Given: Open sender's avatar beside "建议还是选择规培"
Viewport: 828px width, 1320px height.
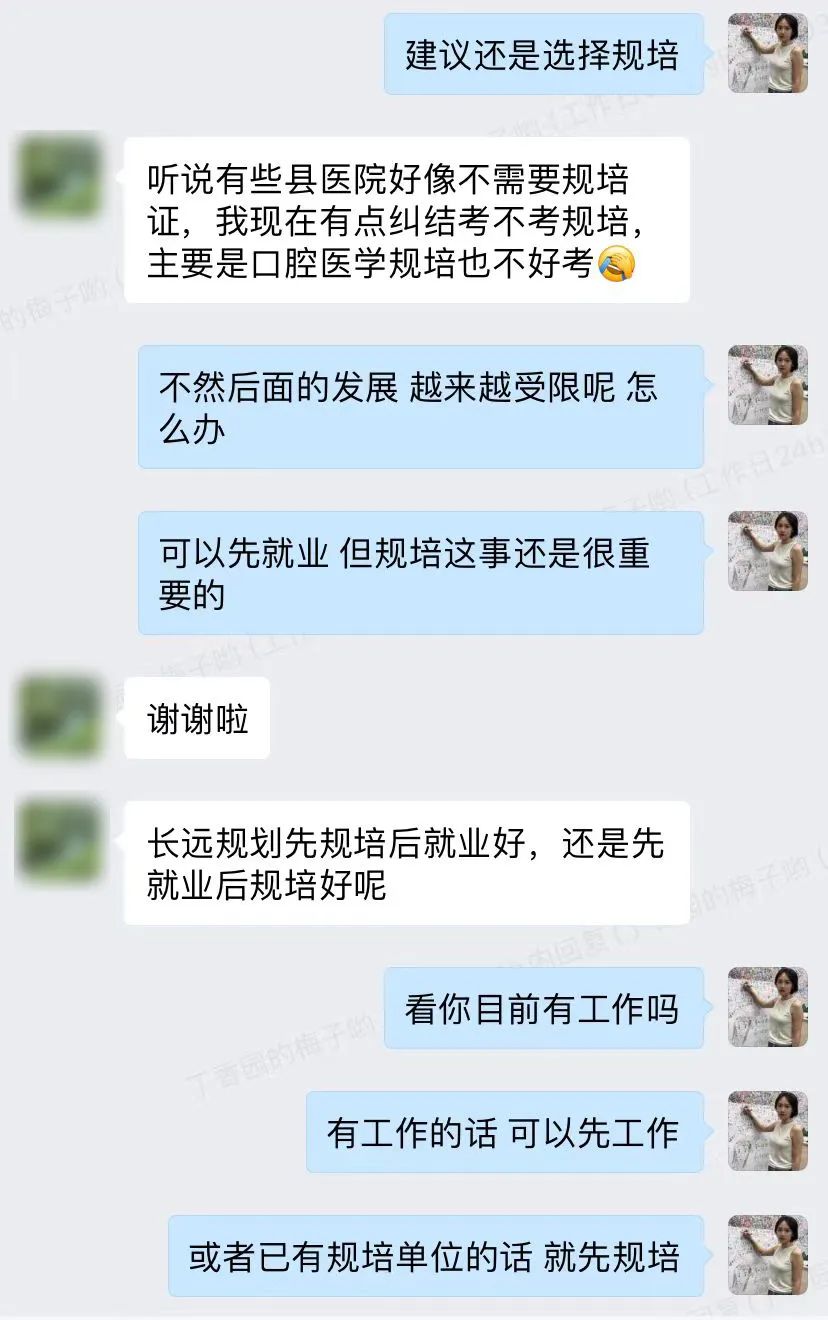Looking at the screenshot, I should (x=767, y=53).
